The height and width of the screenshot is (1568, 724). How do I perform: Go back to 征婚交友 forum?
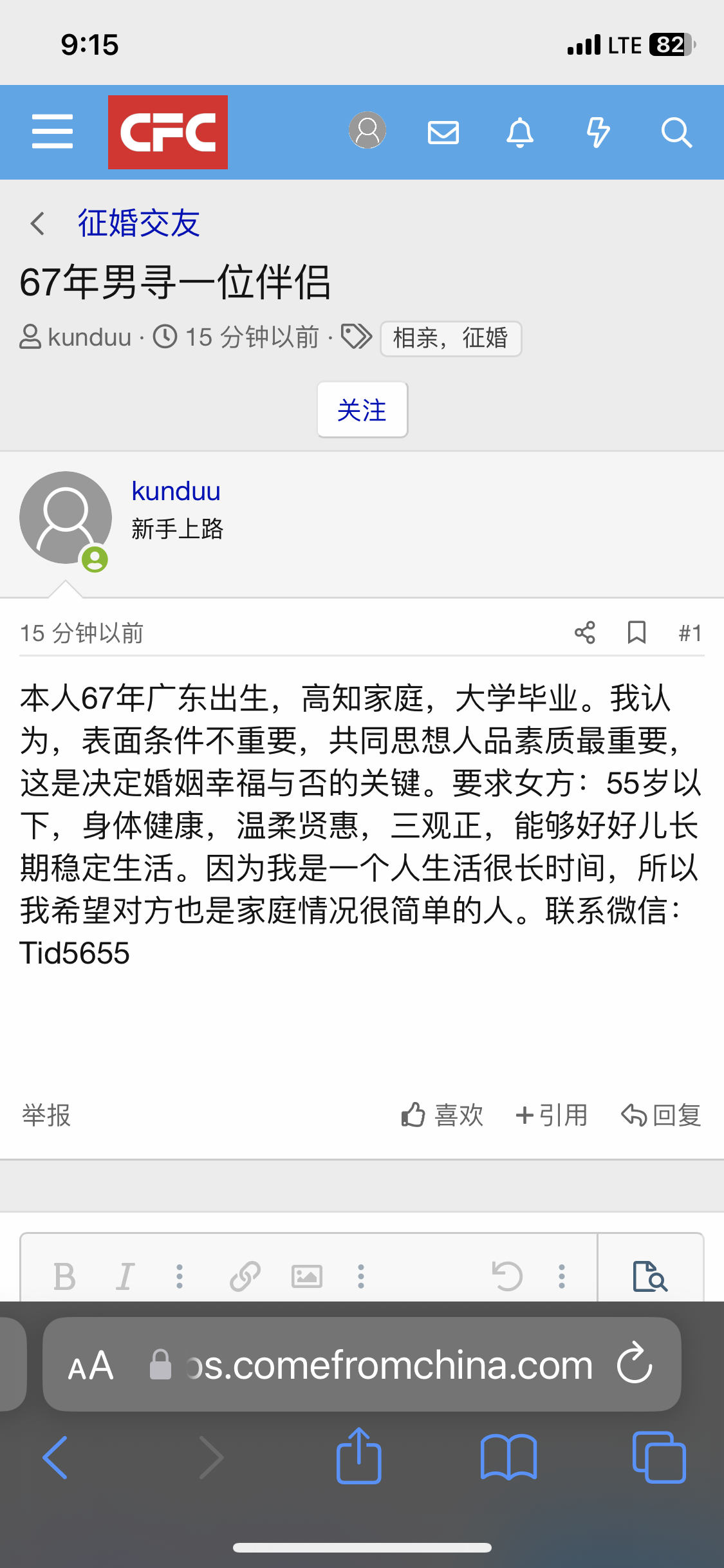click(x=138, y=223)
